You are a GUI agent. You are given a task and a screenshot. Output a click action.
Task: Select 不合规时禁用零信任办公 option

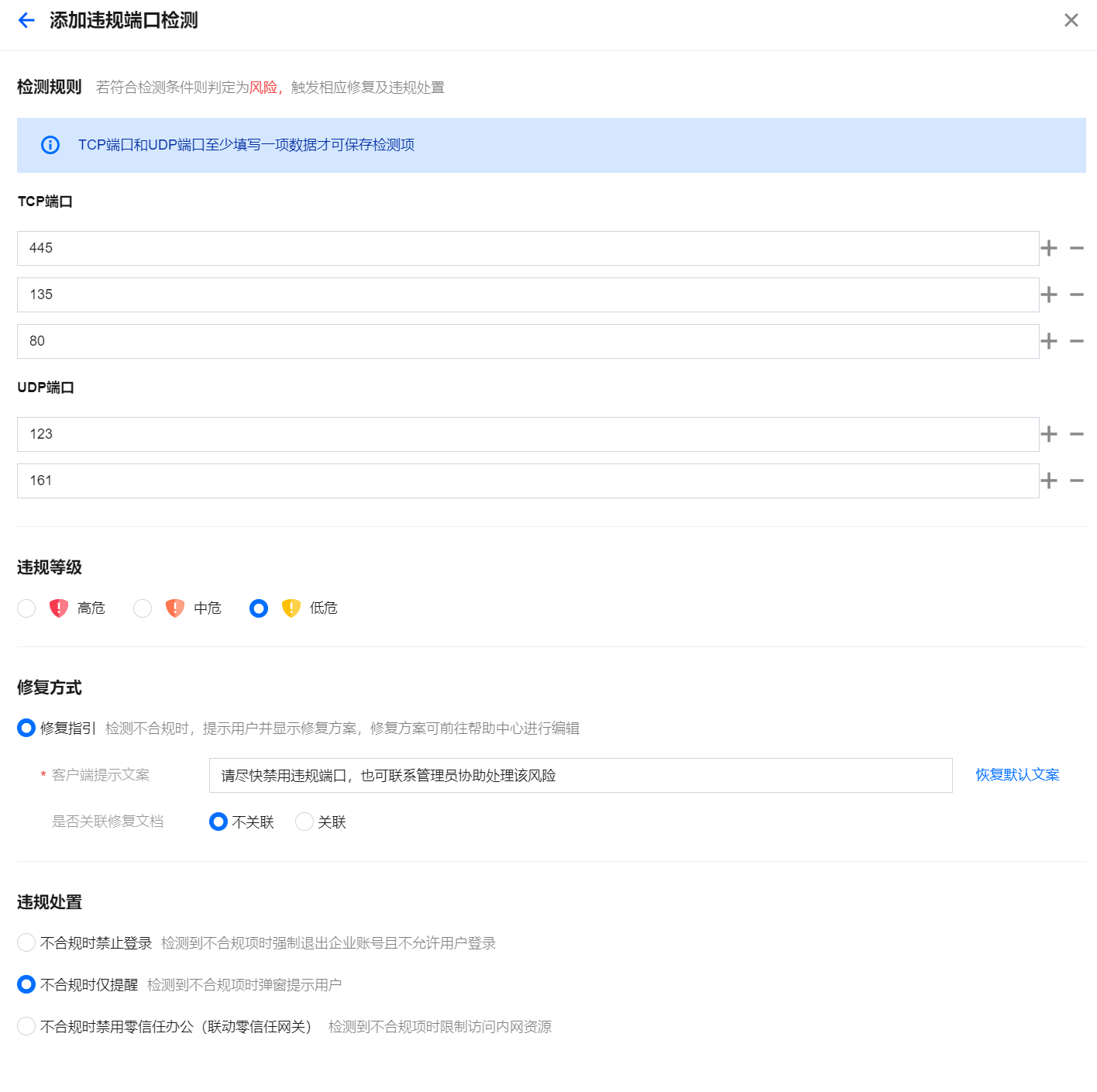(26, 1026)
